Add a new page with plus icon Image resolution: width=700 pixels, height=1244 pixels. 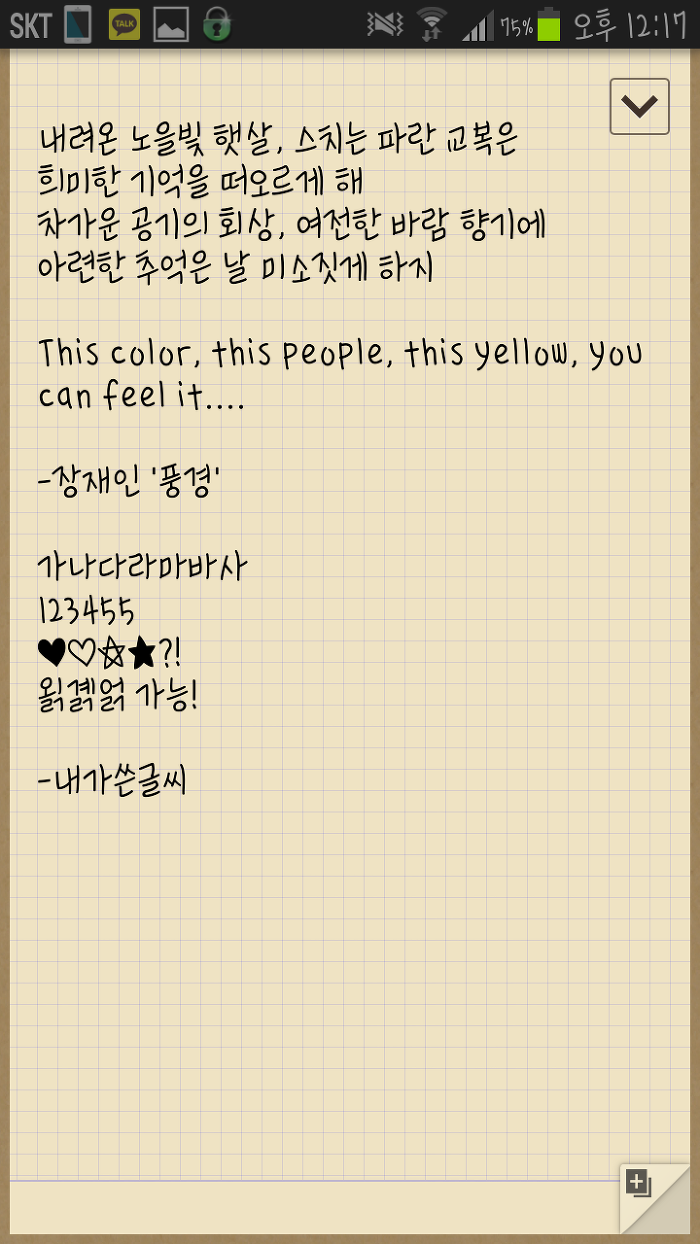(x=639, y=1184)
